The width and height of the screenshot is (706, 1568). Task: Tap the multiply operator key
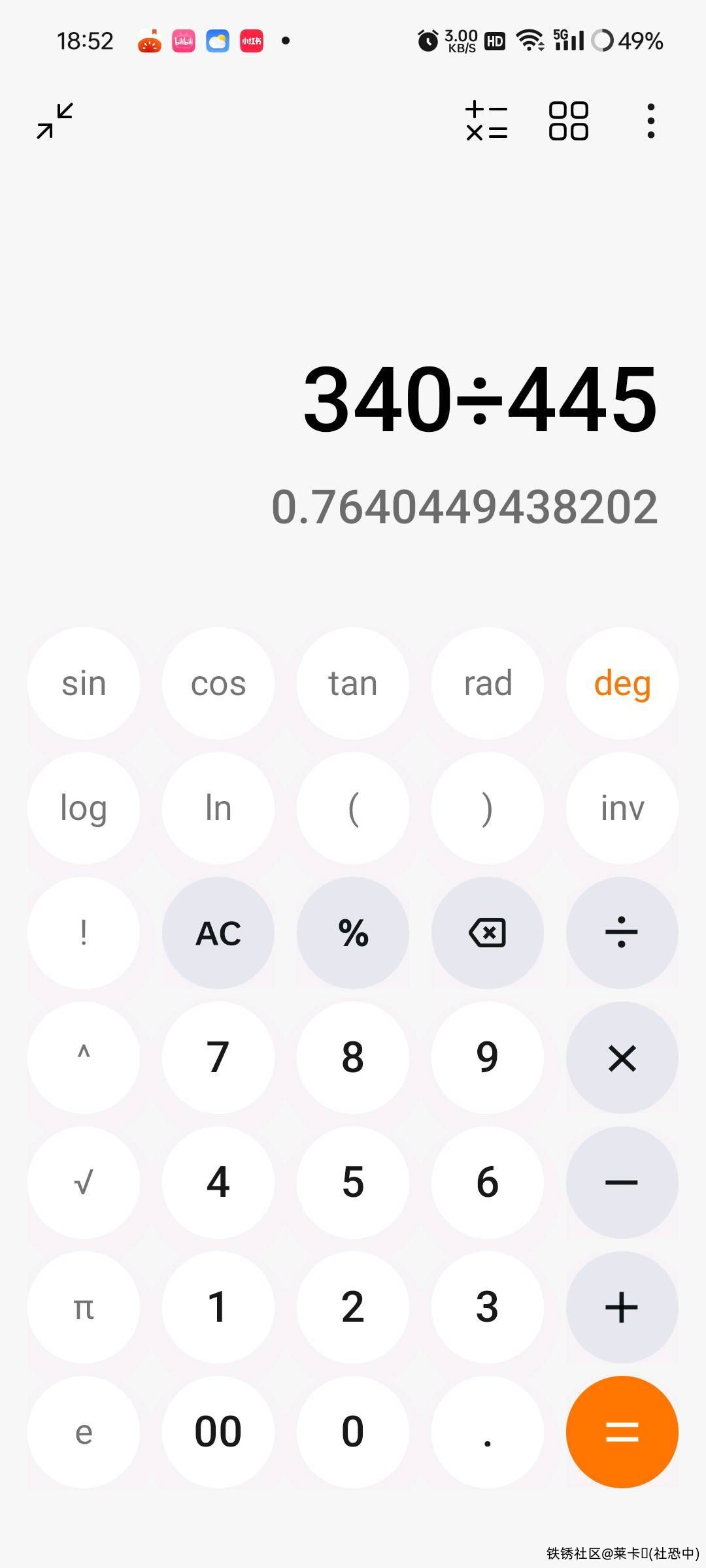tap(622, 1057)
